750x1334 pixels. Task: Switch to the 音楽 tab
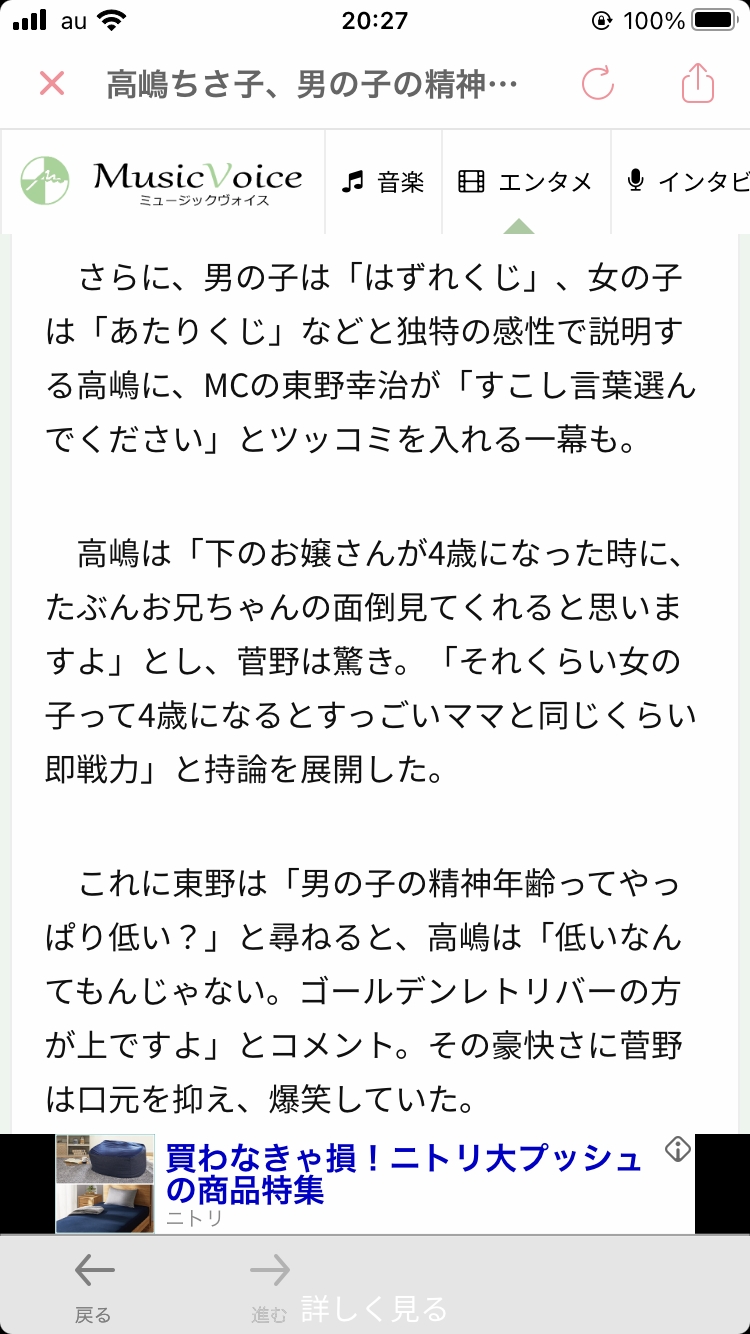click(x=384, y=181)
